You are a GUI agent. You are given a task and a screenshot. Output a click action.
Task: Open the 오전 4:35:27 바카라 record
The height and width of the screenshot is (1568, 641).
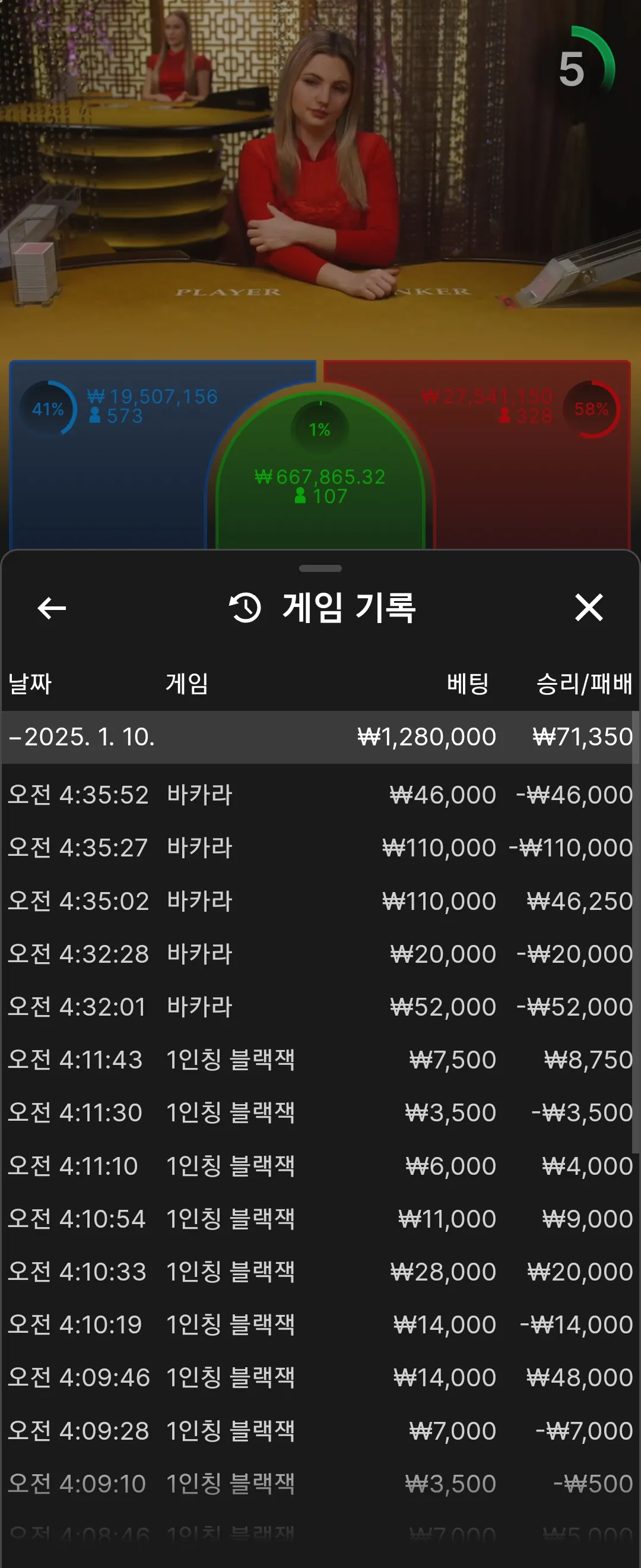pos(320,848)
